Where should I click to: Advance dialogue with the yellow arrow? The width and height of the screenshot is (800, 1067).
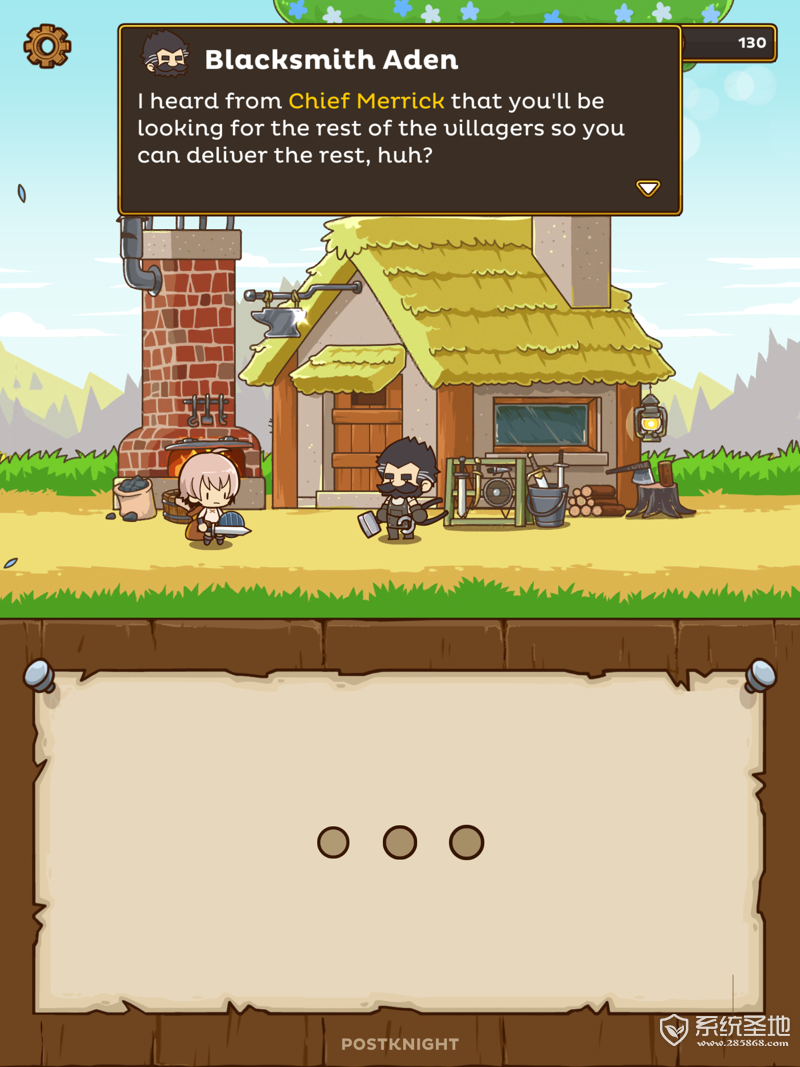tap(648, 188)
